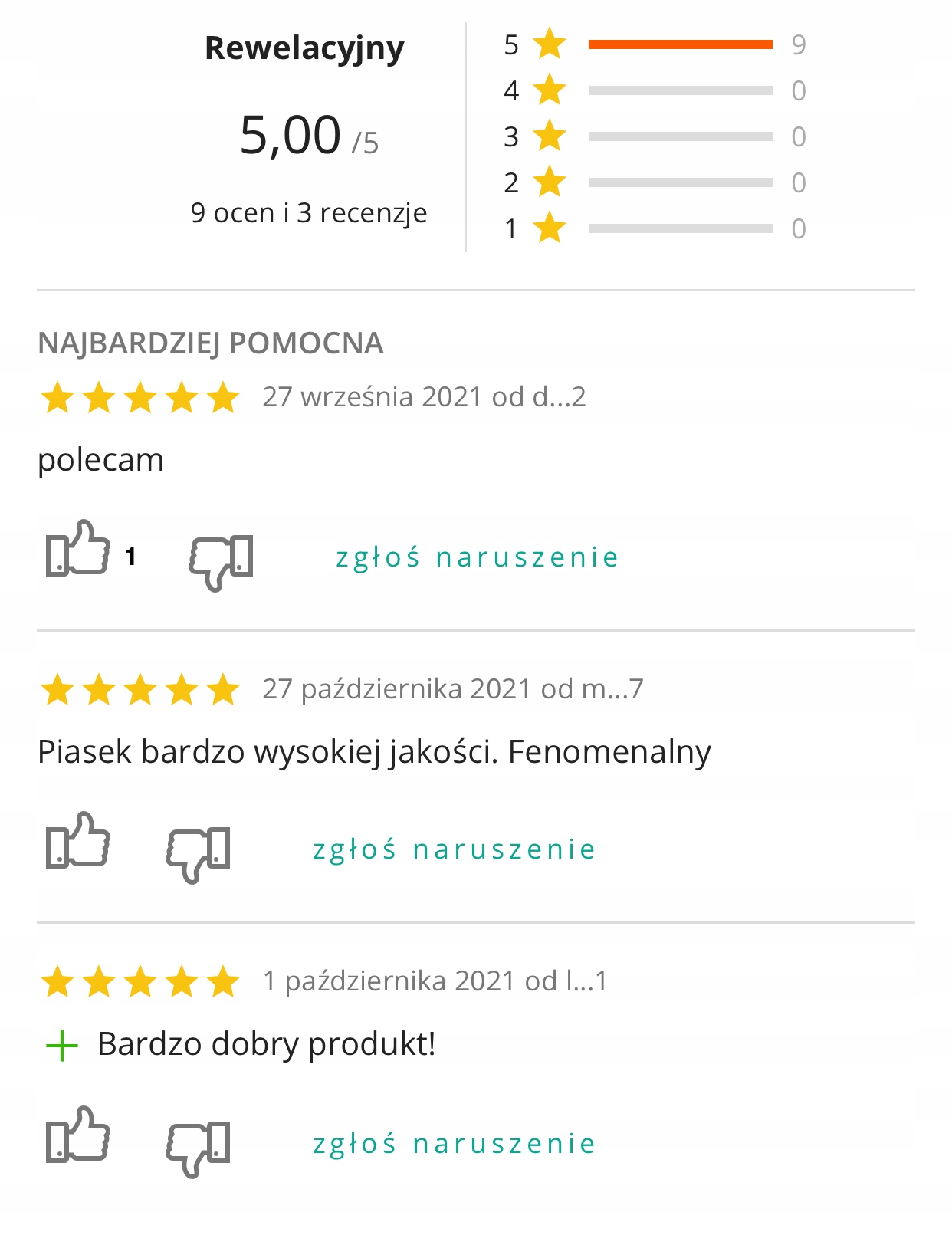This screenshot has width=952, height=1245.
Task: Thumbs down the "Piasek bardzo wysokiej jakości" review
Action: point(199,852)
